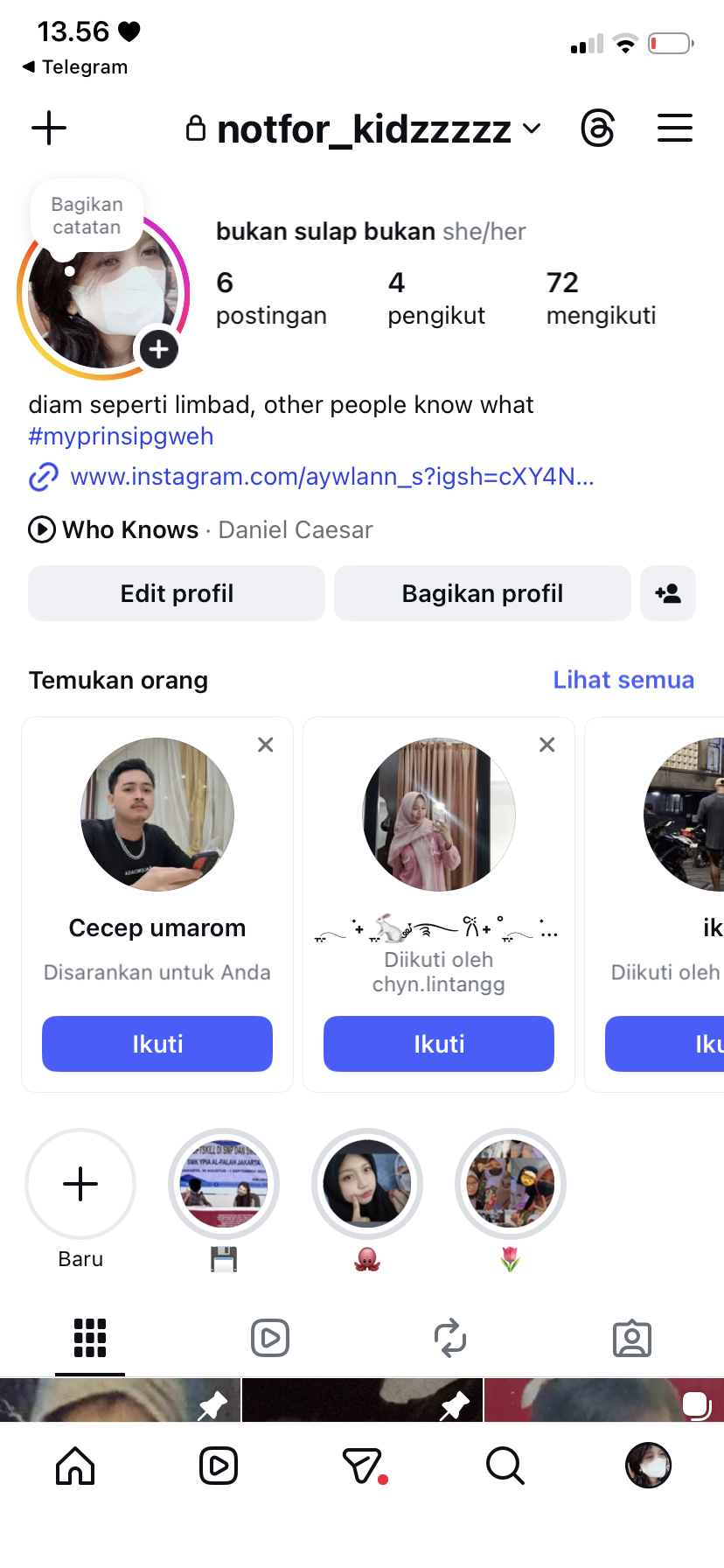
Task: Open the octopus highlight
Action: coord(367,1184)
